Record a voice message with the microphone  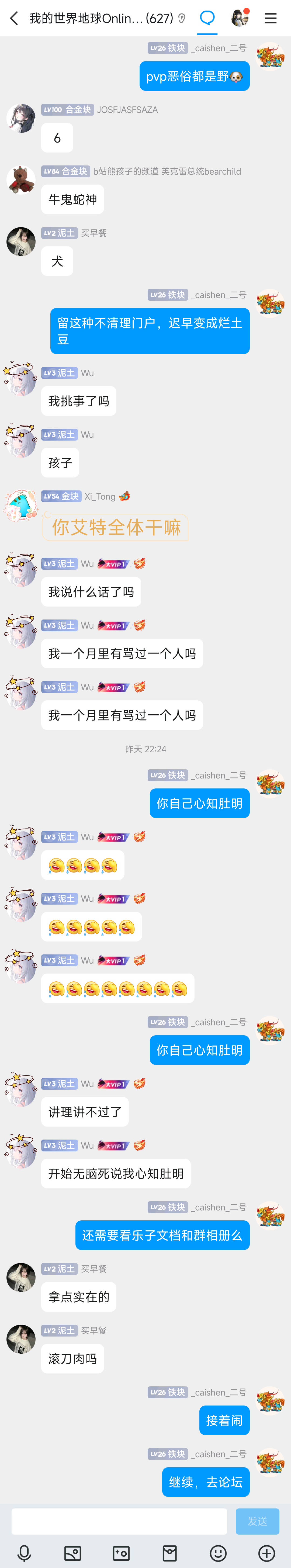click(24, 1553)
